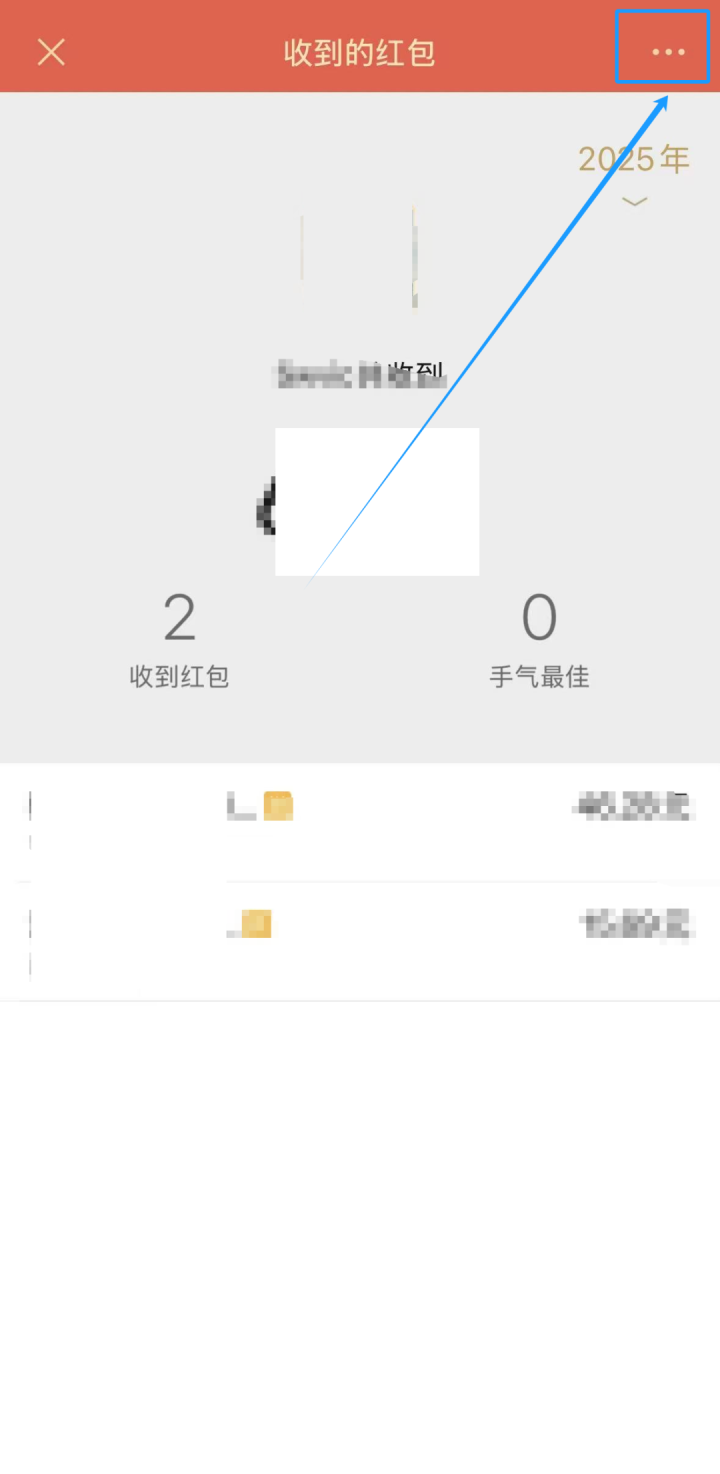Open the second received red packet record

coord(360,940)
